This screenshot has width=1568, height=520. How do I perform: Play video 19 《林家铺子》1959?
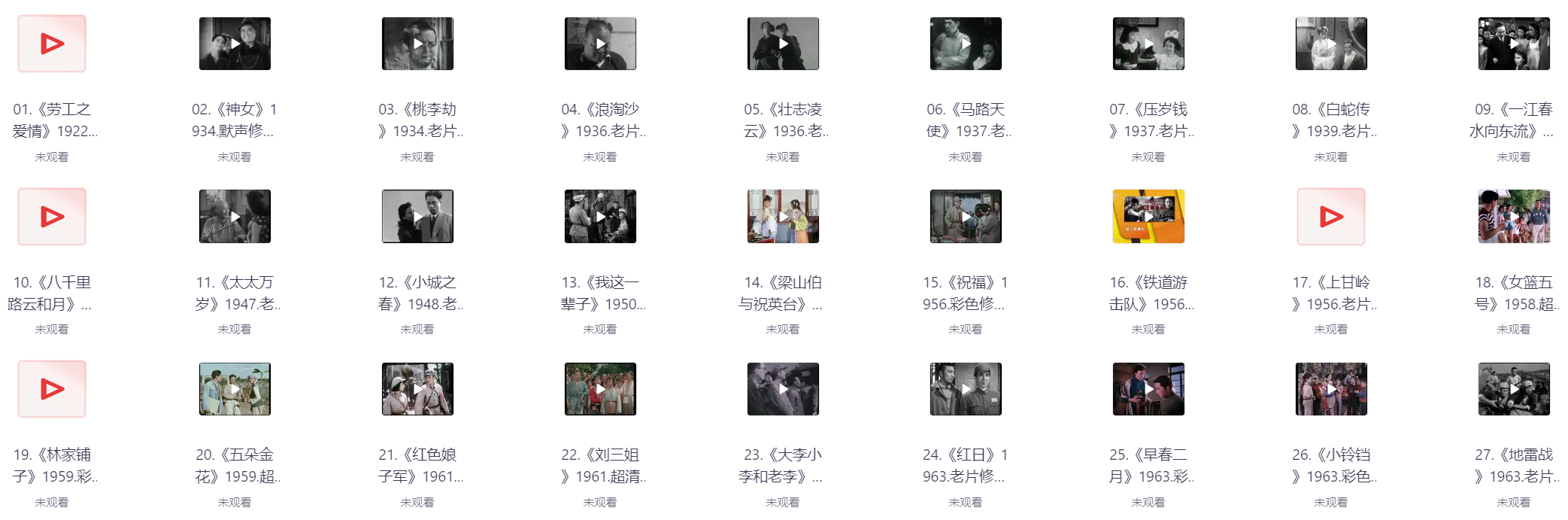pyautogui.click(x=52, y=389)
